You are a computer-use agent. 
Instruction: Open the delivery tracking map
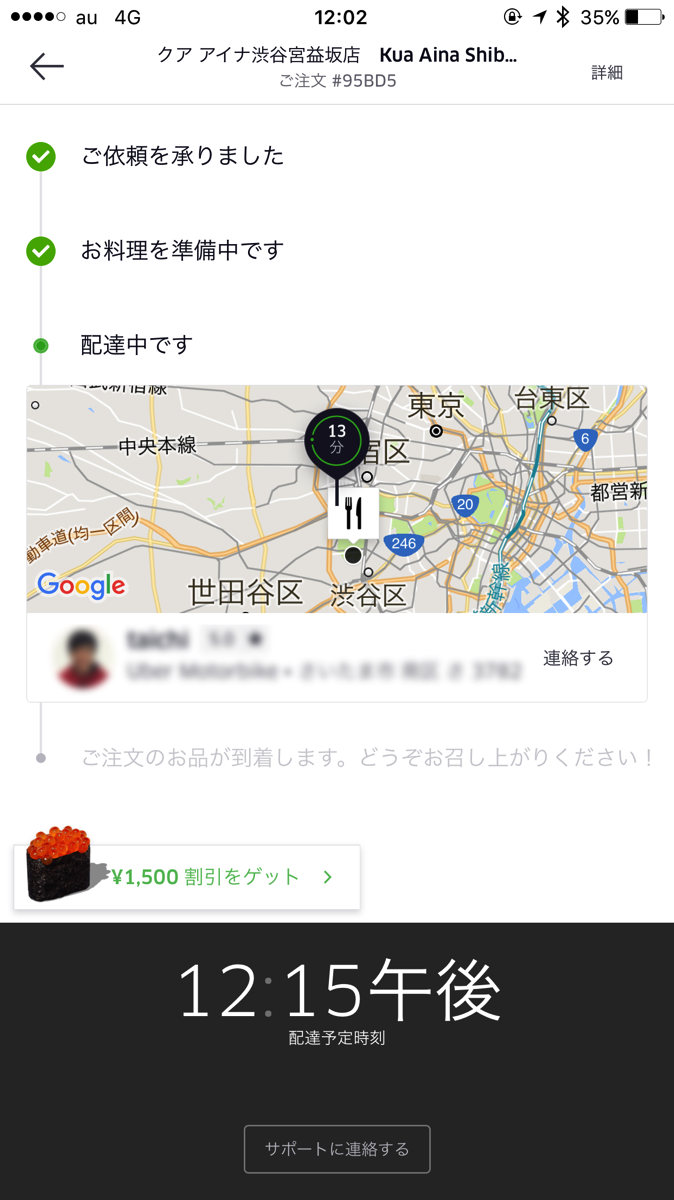[337, 499]
